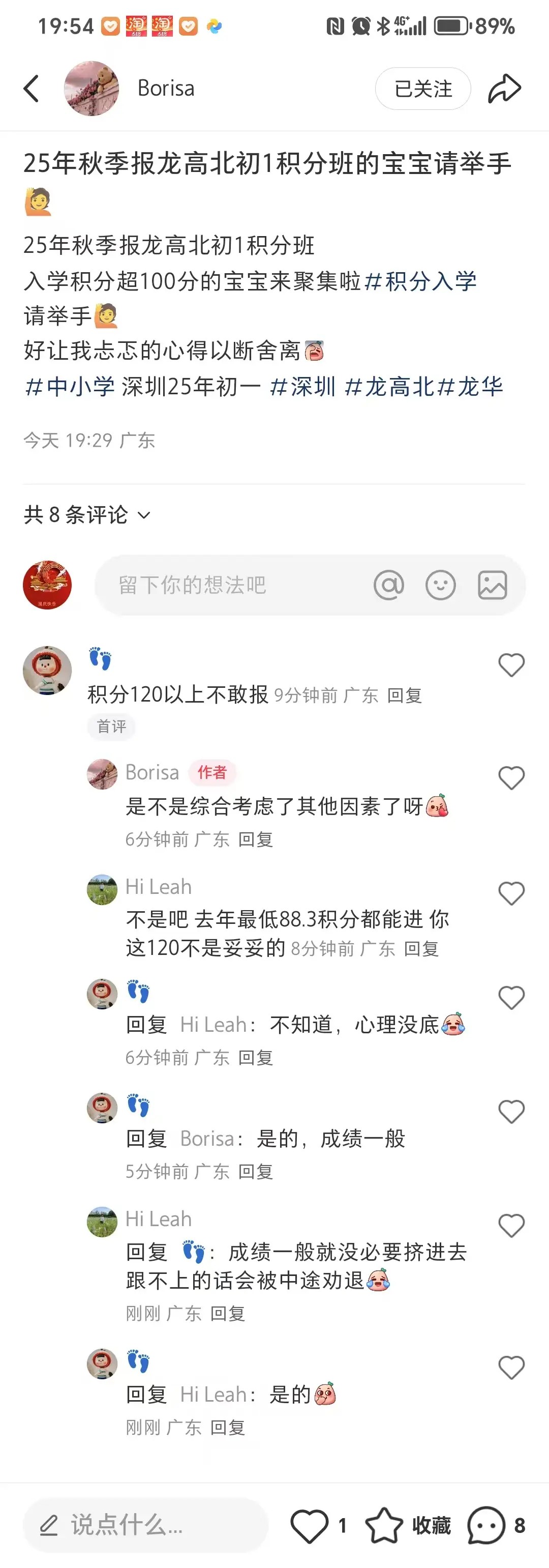This screenshot has width=549, height=1568.
Task: Like the post with the bottom heart
Action: (310, 1525)
